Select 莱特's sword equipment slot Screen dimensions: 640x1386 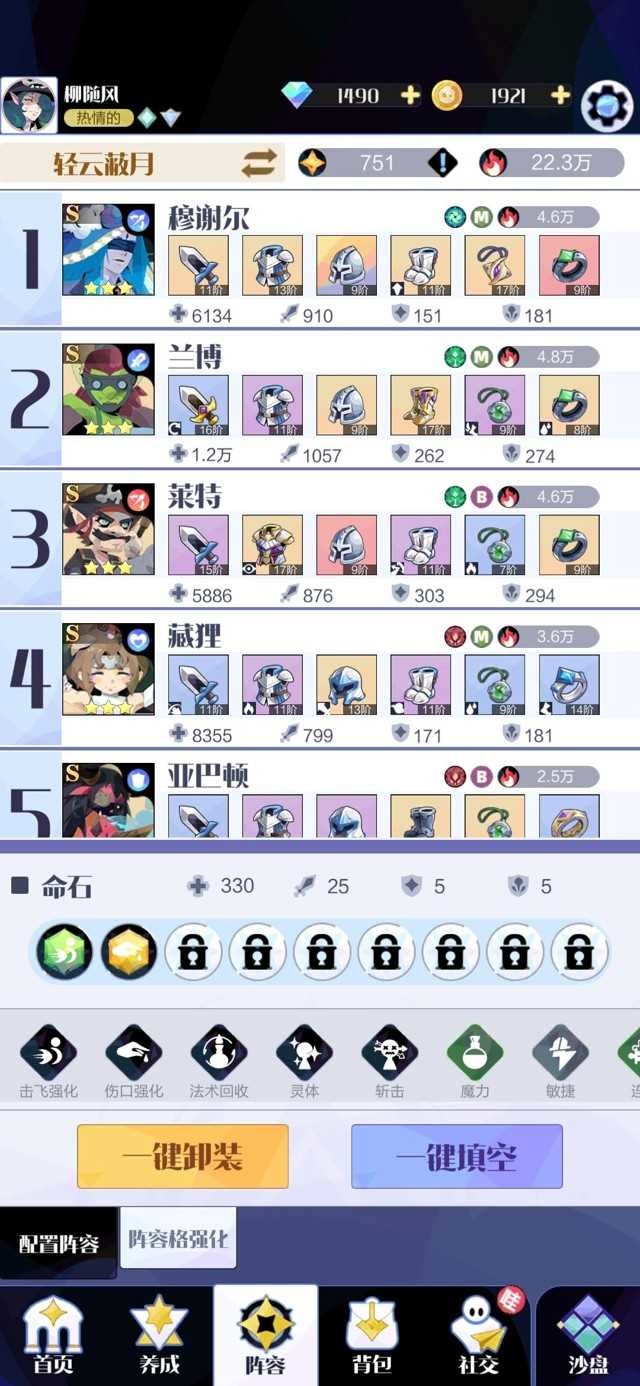tap(198, 545)
